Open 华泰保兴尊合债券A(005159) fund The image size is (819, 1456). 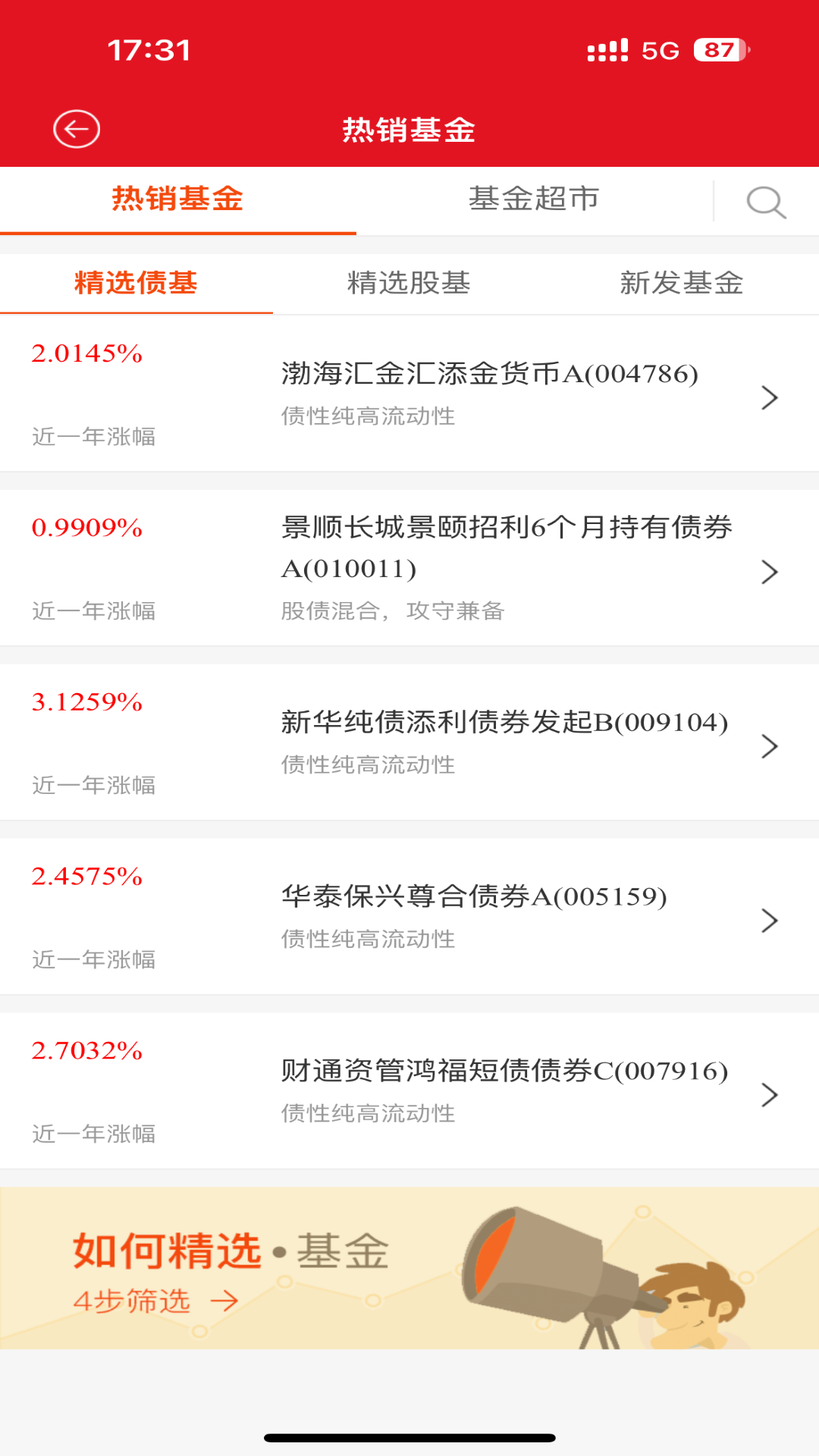click(474, 916)
